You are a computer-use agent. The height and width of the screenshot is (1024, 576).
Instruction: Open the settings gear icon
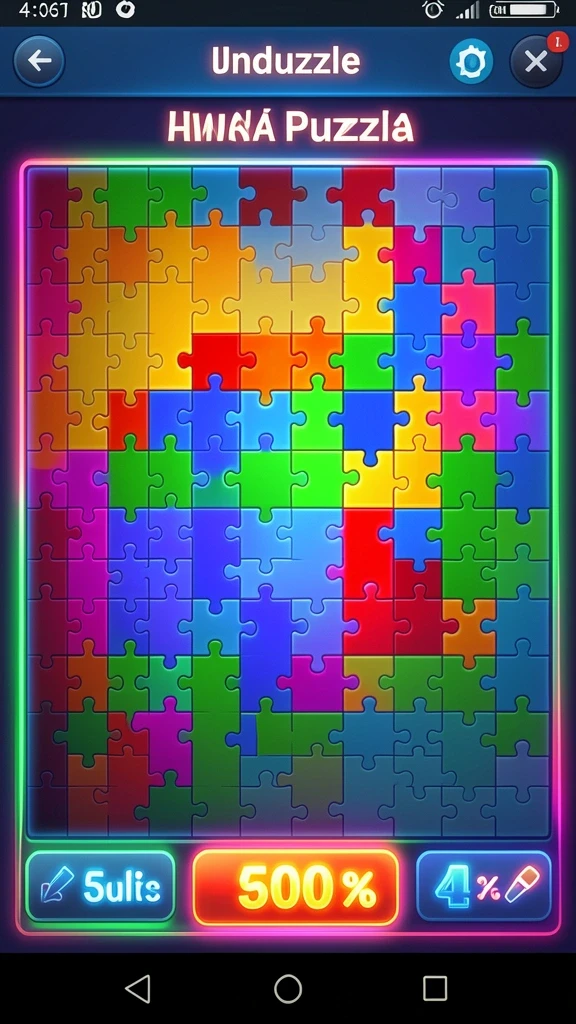471,61
